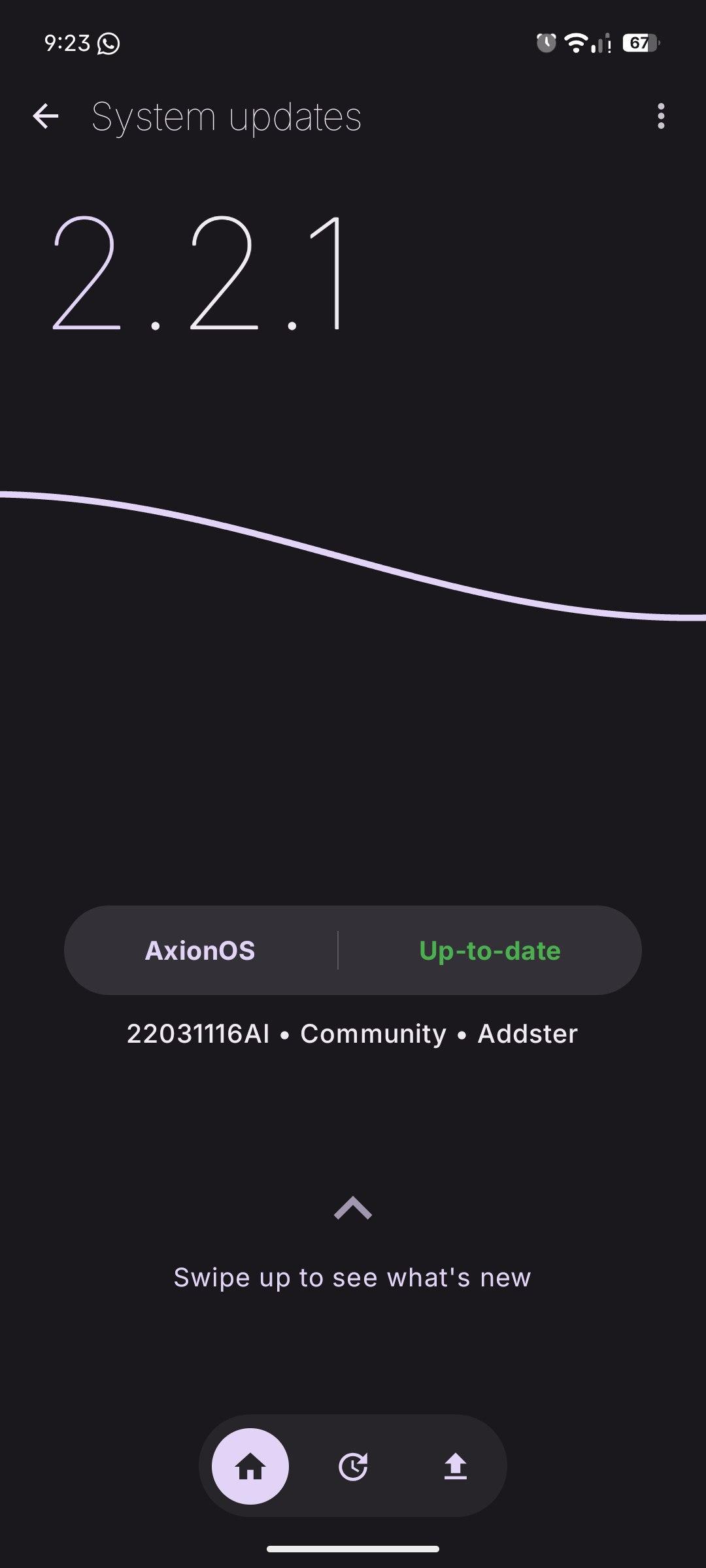Open the local upload install tab

(456, 1467)
